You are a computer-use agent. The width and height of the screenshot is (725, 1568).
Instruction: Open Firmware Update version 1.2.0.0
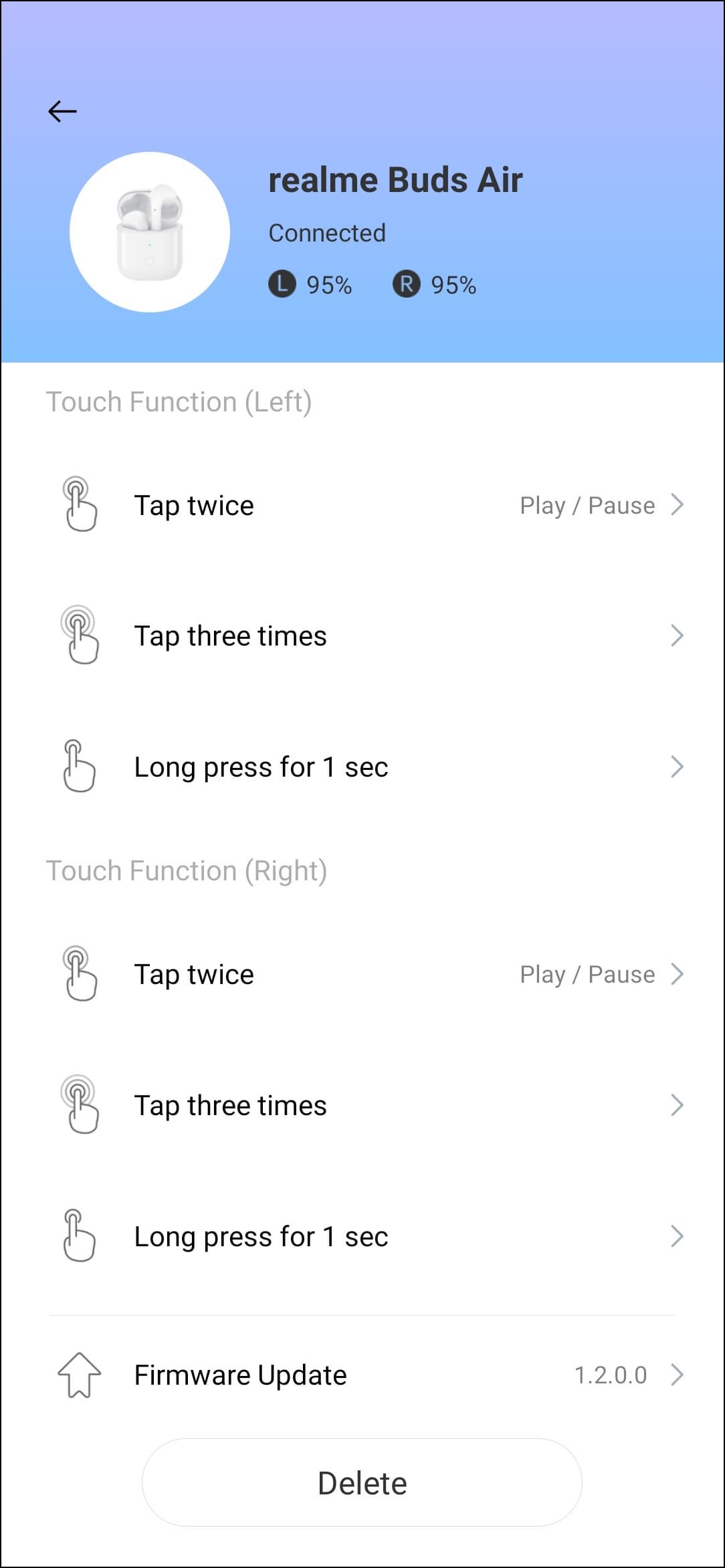(362, 1375)
